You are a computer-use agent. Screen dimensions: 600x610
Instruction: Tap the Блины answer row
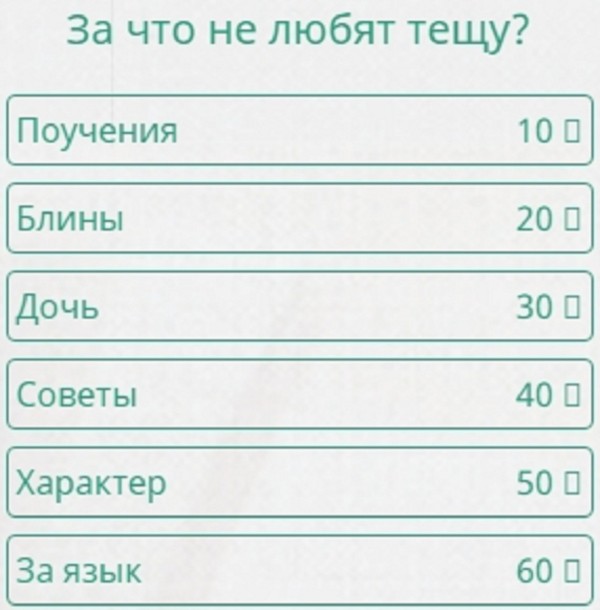(300, 218)
